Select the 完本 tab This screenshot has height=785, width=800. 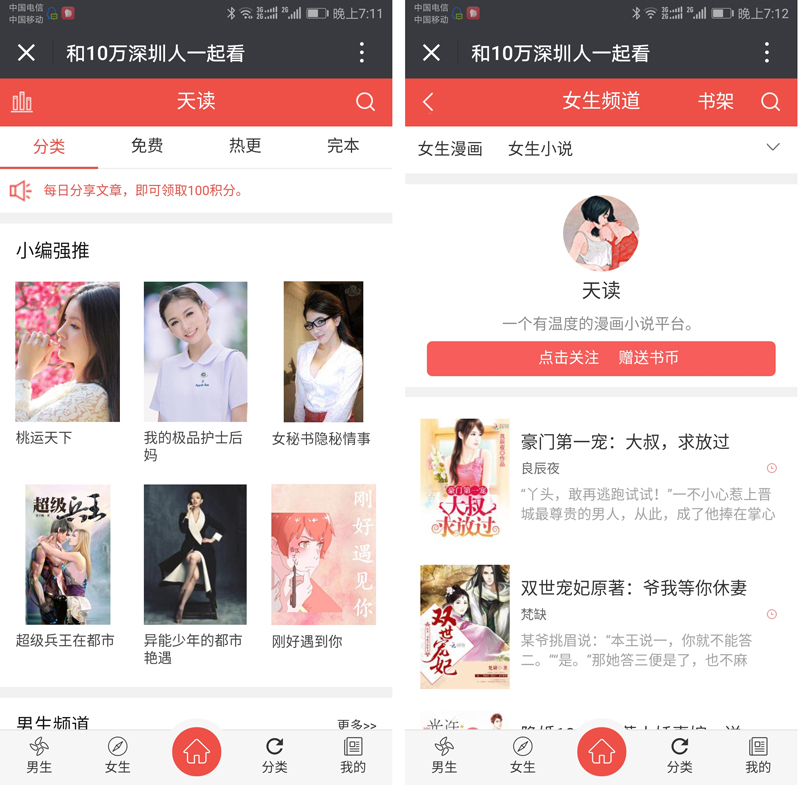click(x=343, y=146)
